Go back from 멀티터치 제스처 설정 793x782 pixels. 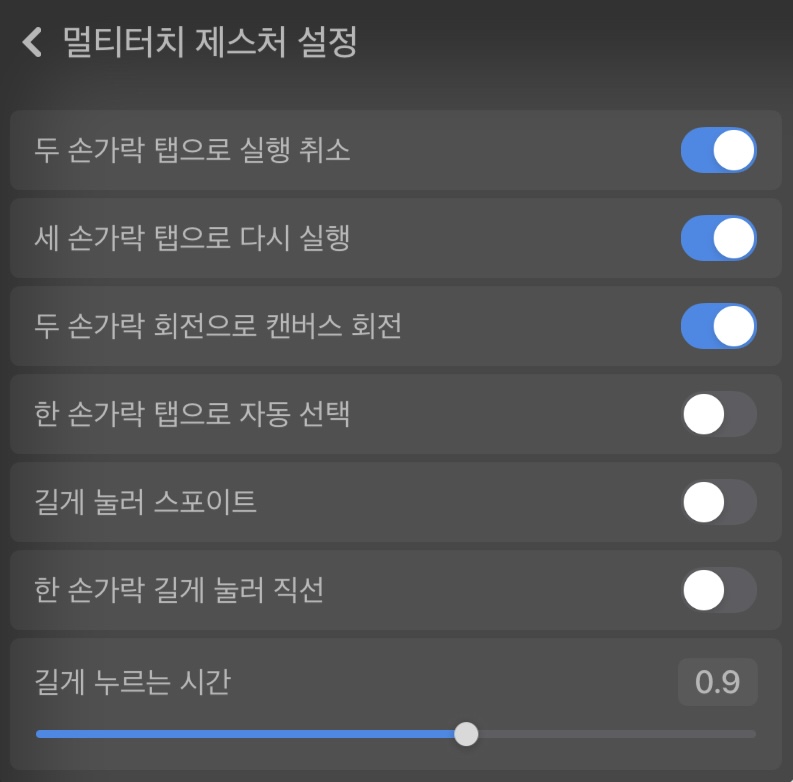(x=33, y=42)
